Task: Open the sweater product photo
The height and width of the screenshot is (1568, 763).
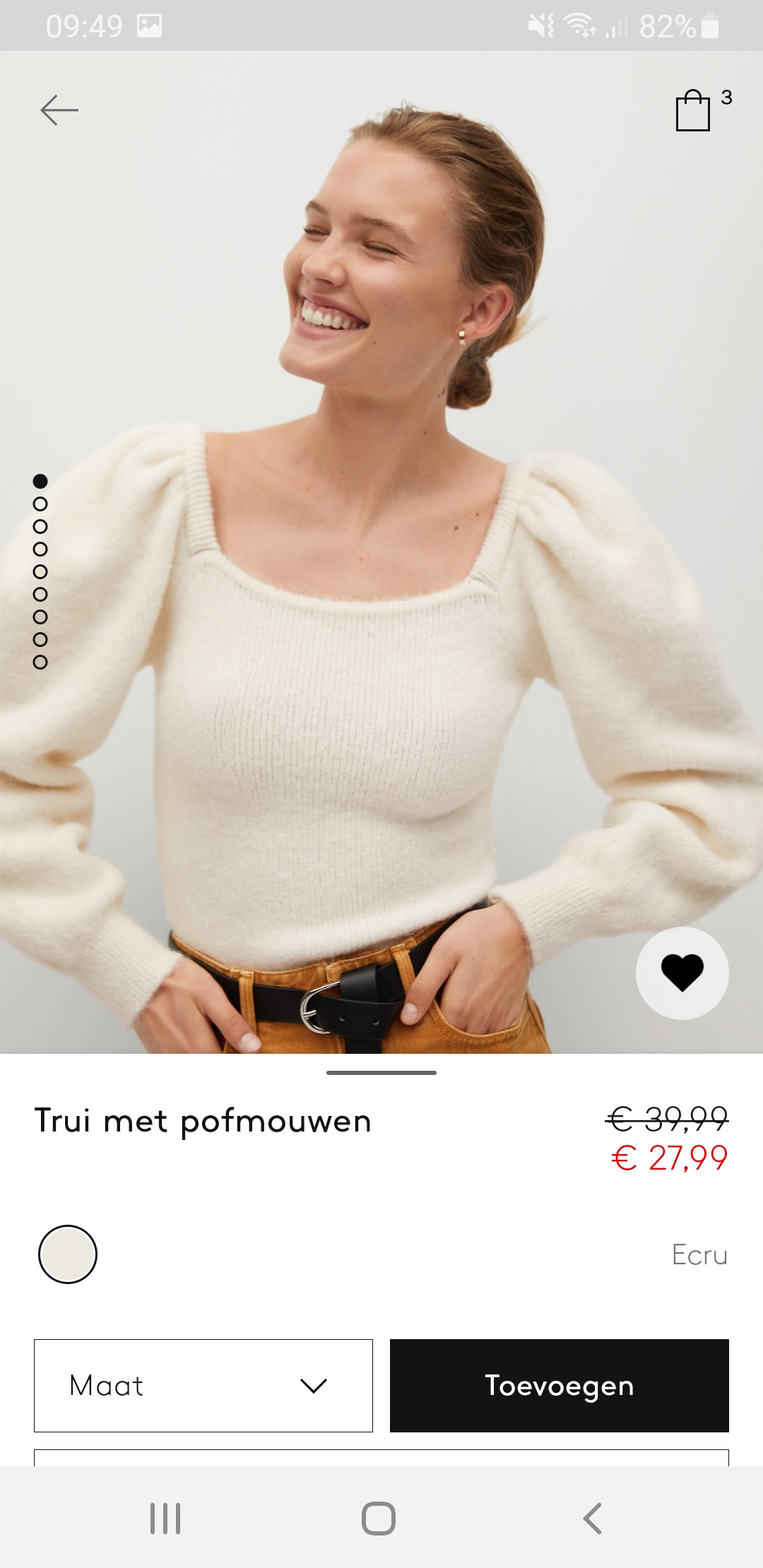Action: point(381,552)
